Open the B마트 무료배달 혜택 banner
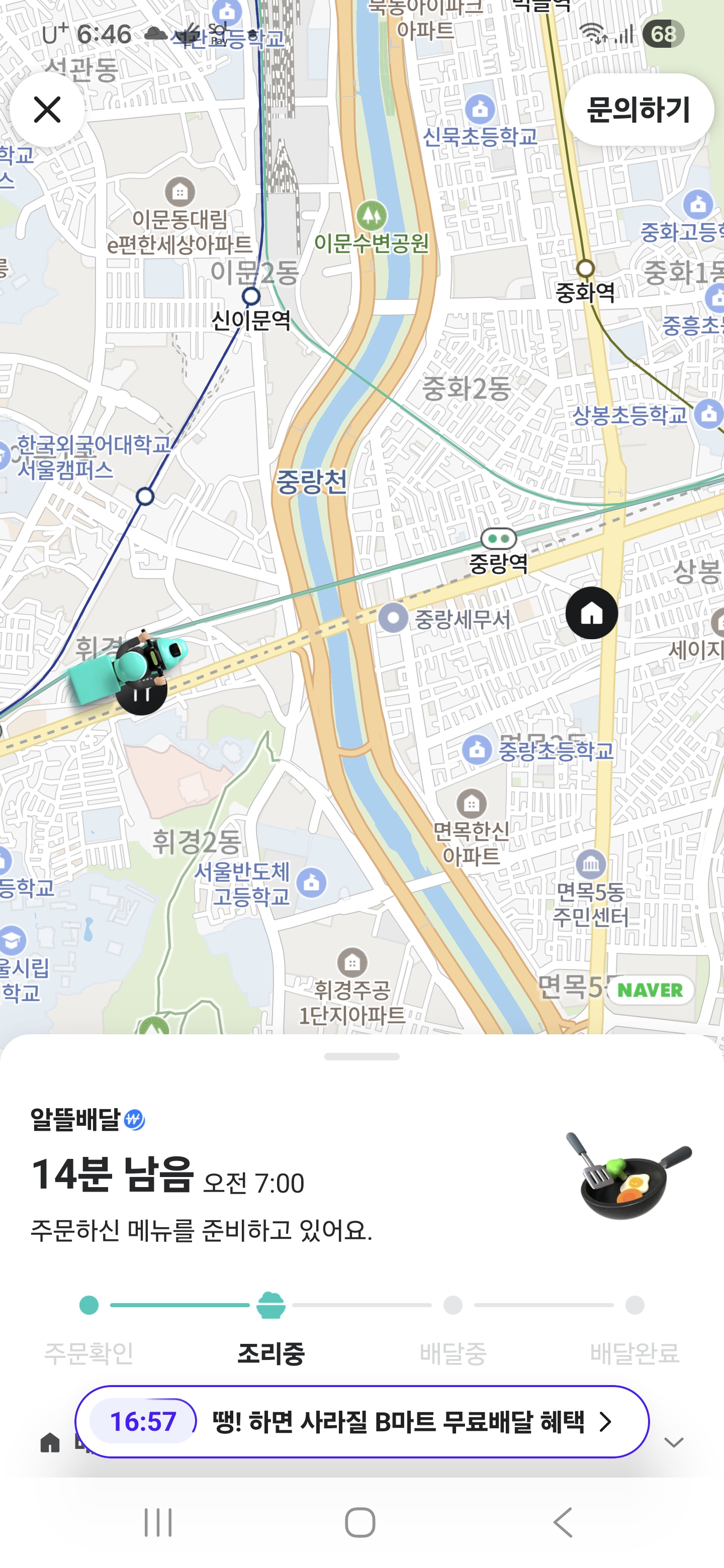Screen dimensions: 724x1568 pyautogui.click(x=361, y=1421)
